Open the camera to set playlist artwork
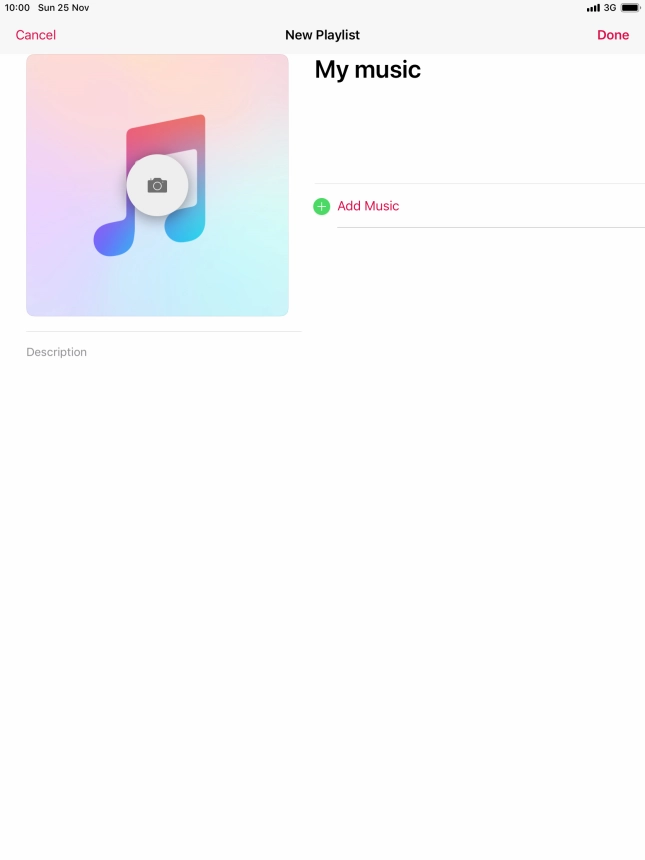This screenshot has height=860, width=645. tap(157, 185)
